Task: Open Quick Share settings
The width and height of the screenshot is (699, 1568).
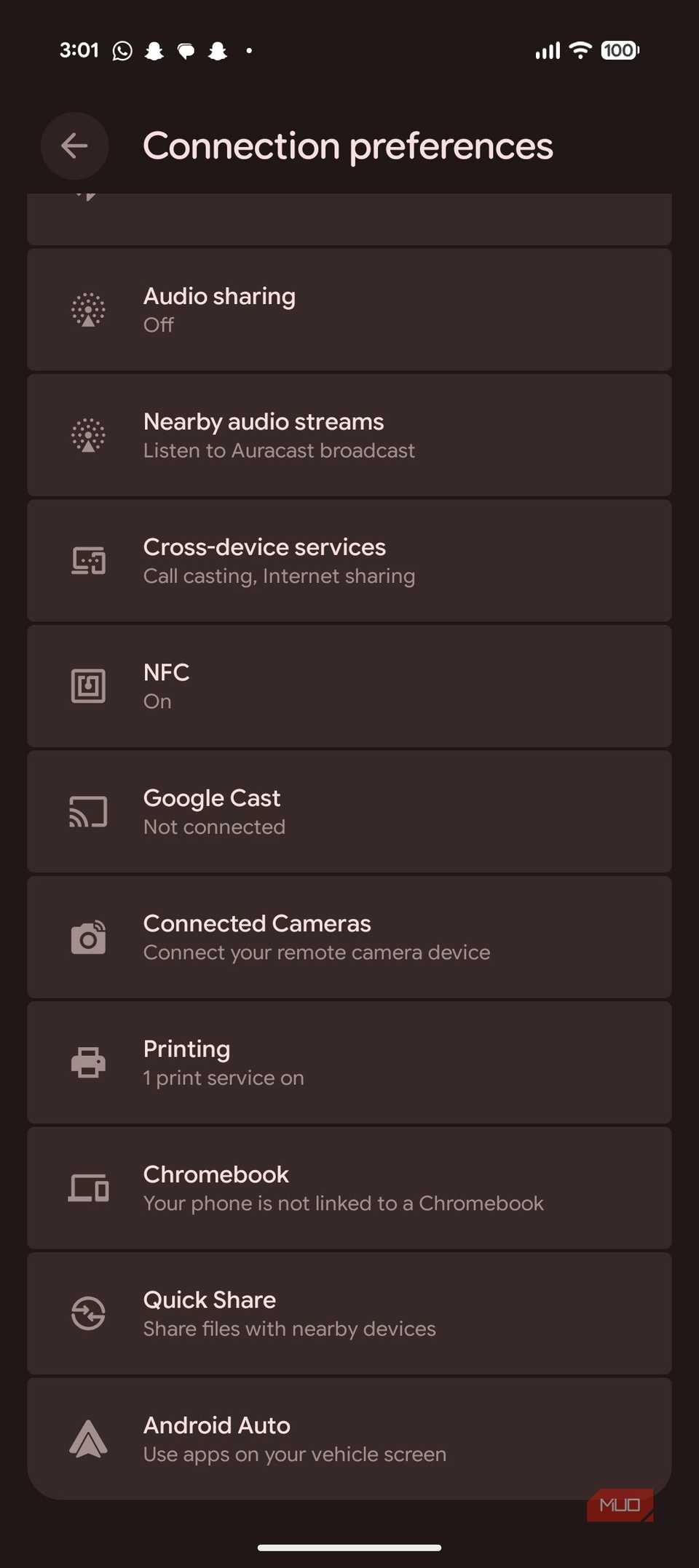Action: click(x=349, y=1313)
